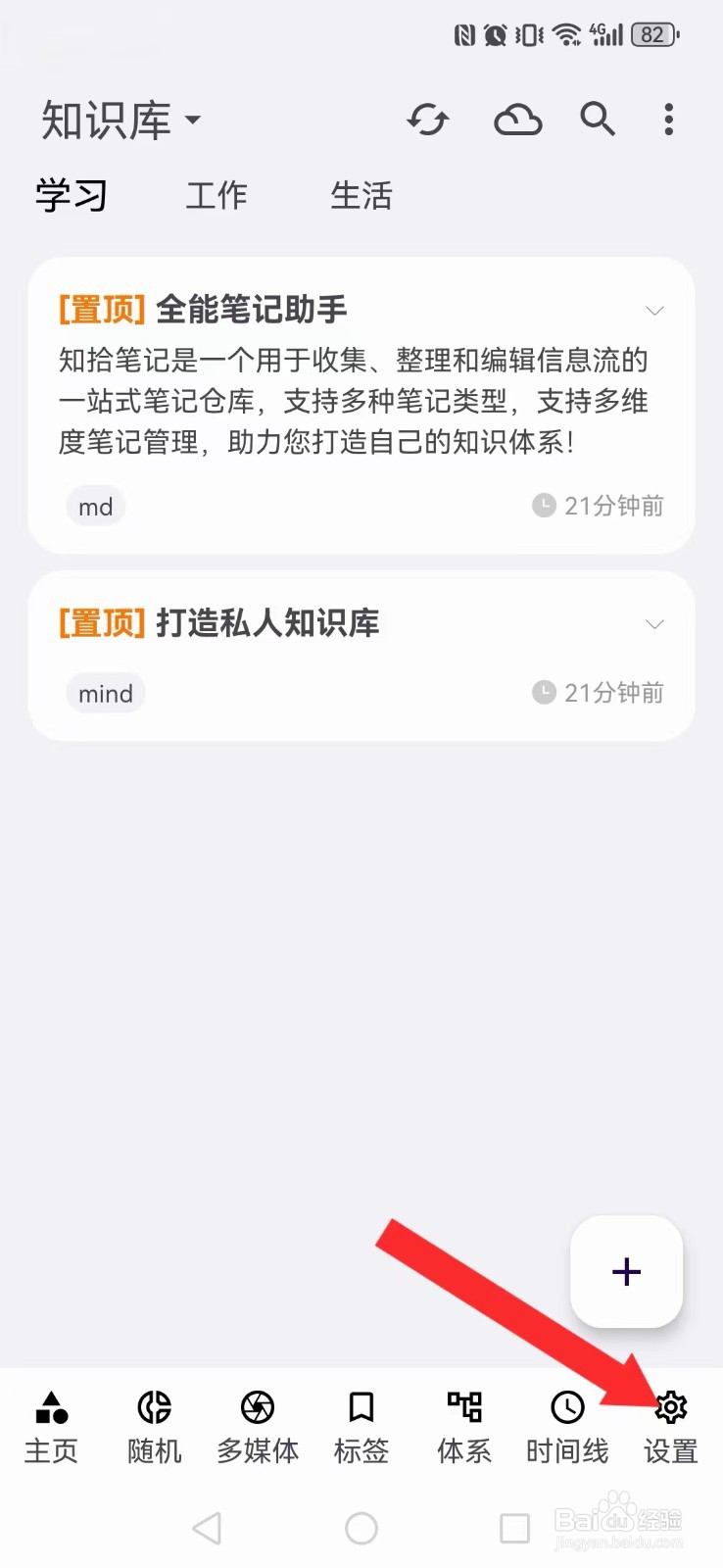Start a search with the magnifier icon
Screen dimensions: 723x1568
coord(597,120)
